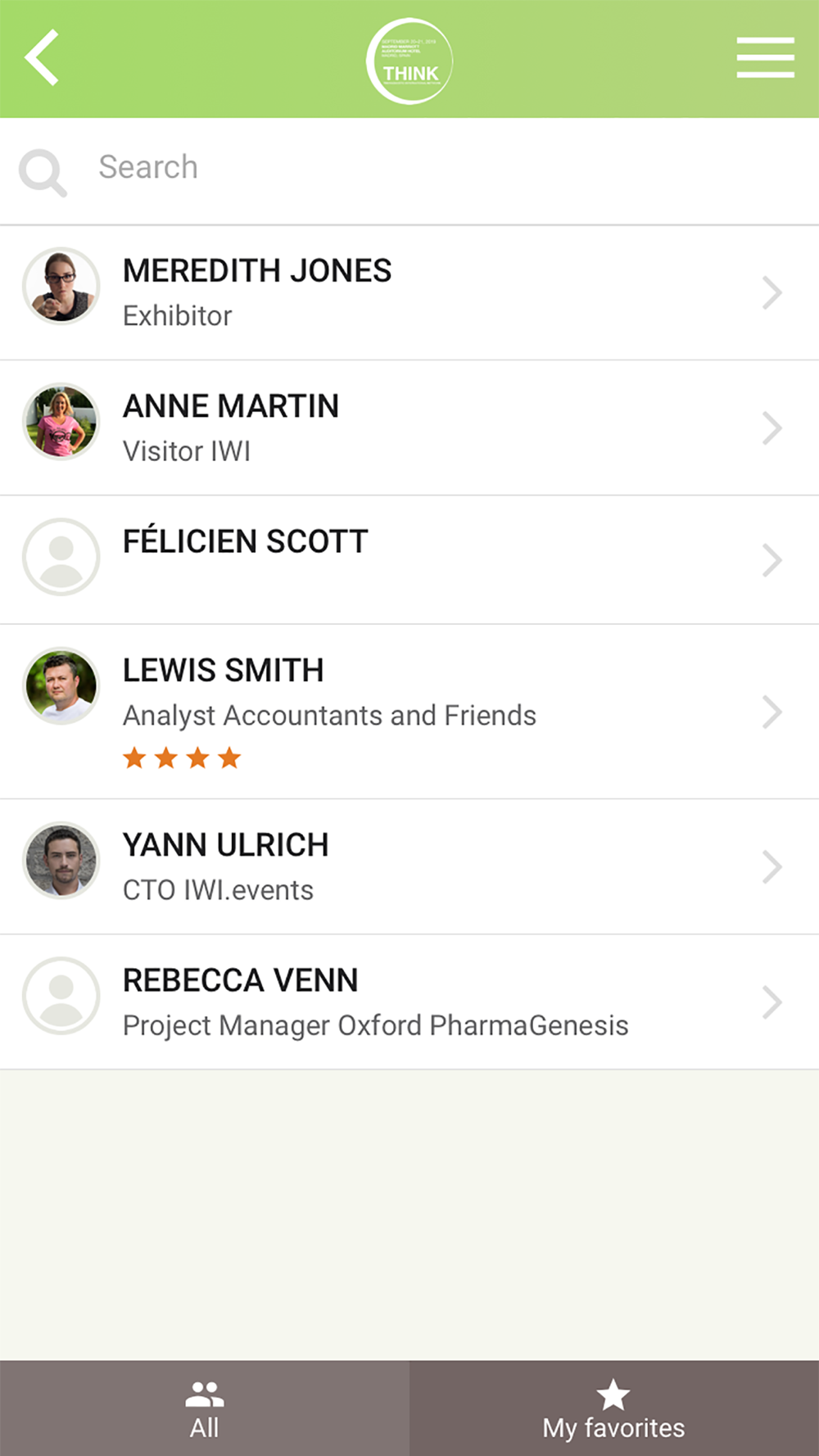Switch to the All tab
This screenshot has width=819, height=1456.
(205, 1409)
